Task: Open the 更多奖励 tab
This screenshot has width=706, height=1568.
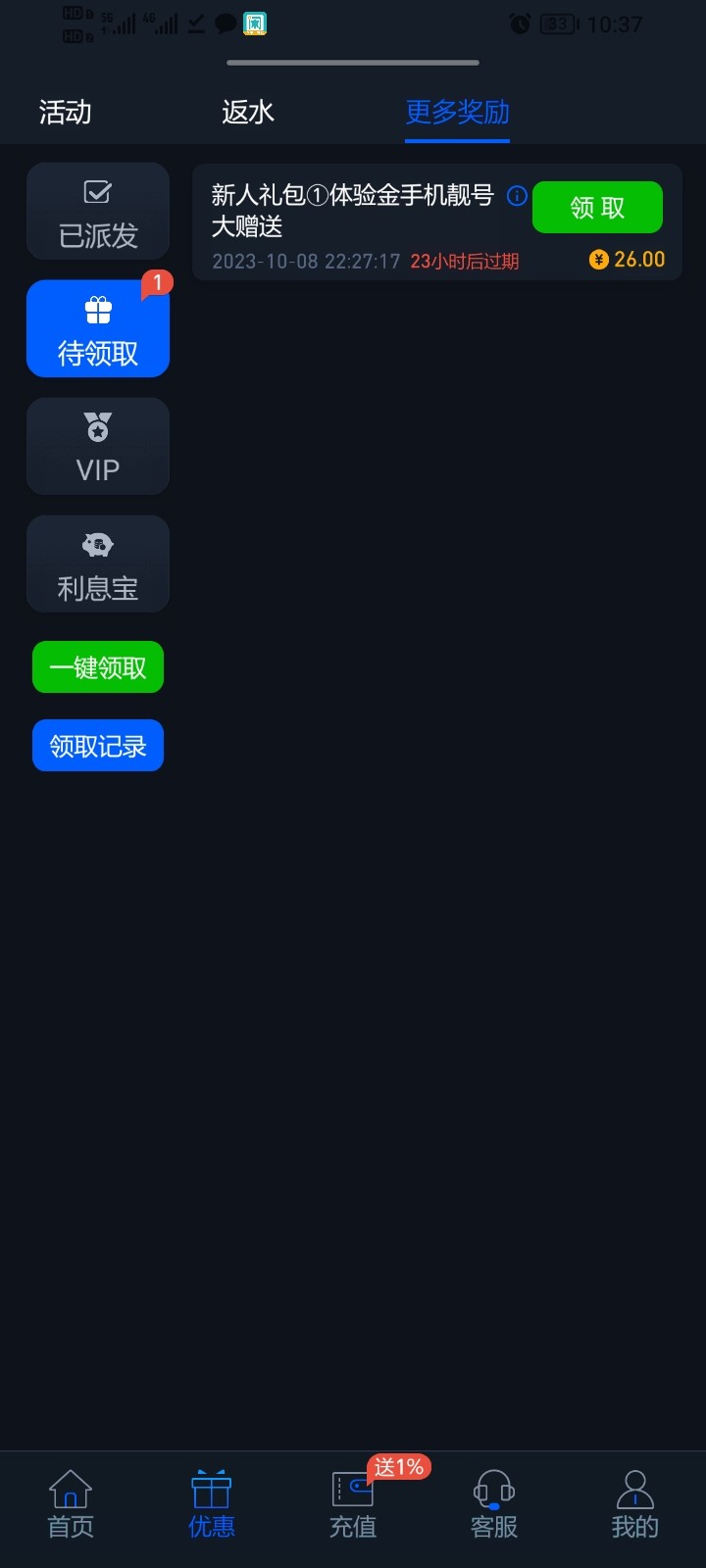Action: (456, 113)
